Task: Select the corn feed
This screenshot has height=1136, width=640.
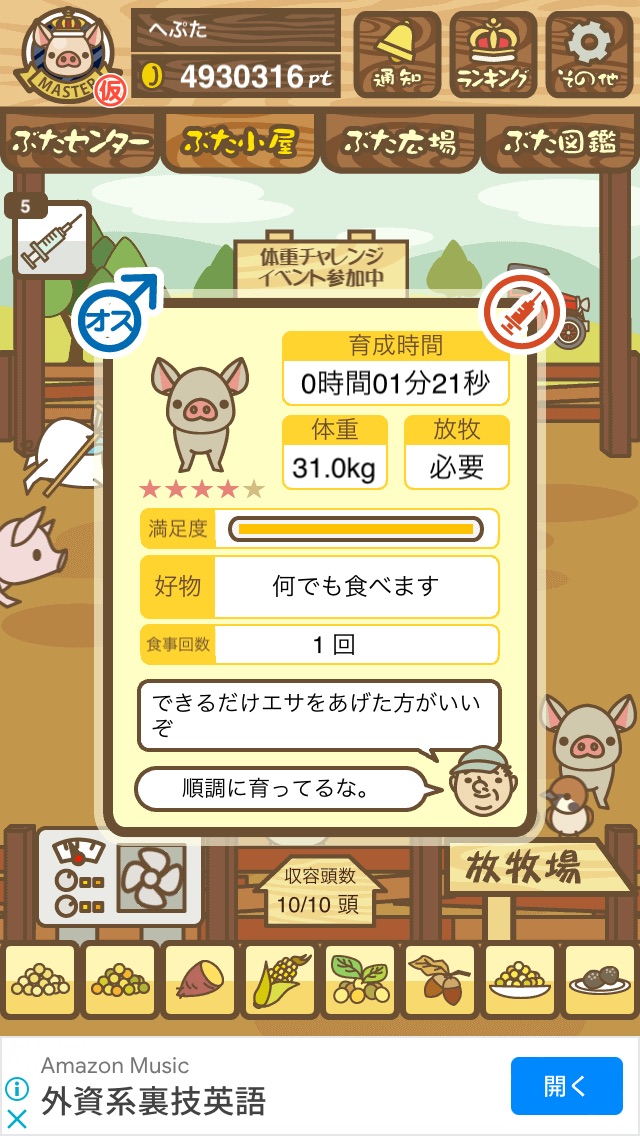Action: [x=280, y=980]
